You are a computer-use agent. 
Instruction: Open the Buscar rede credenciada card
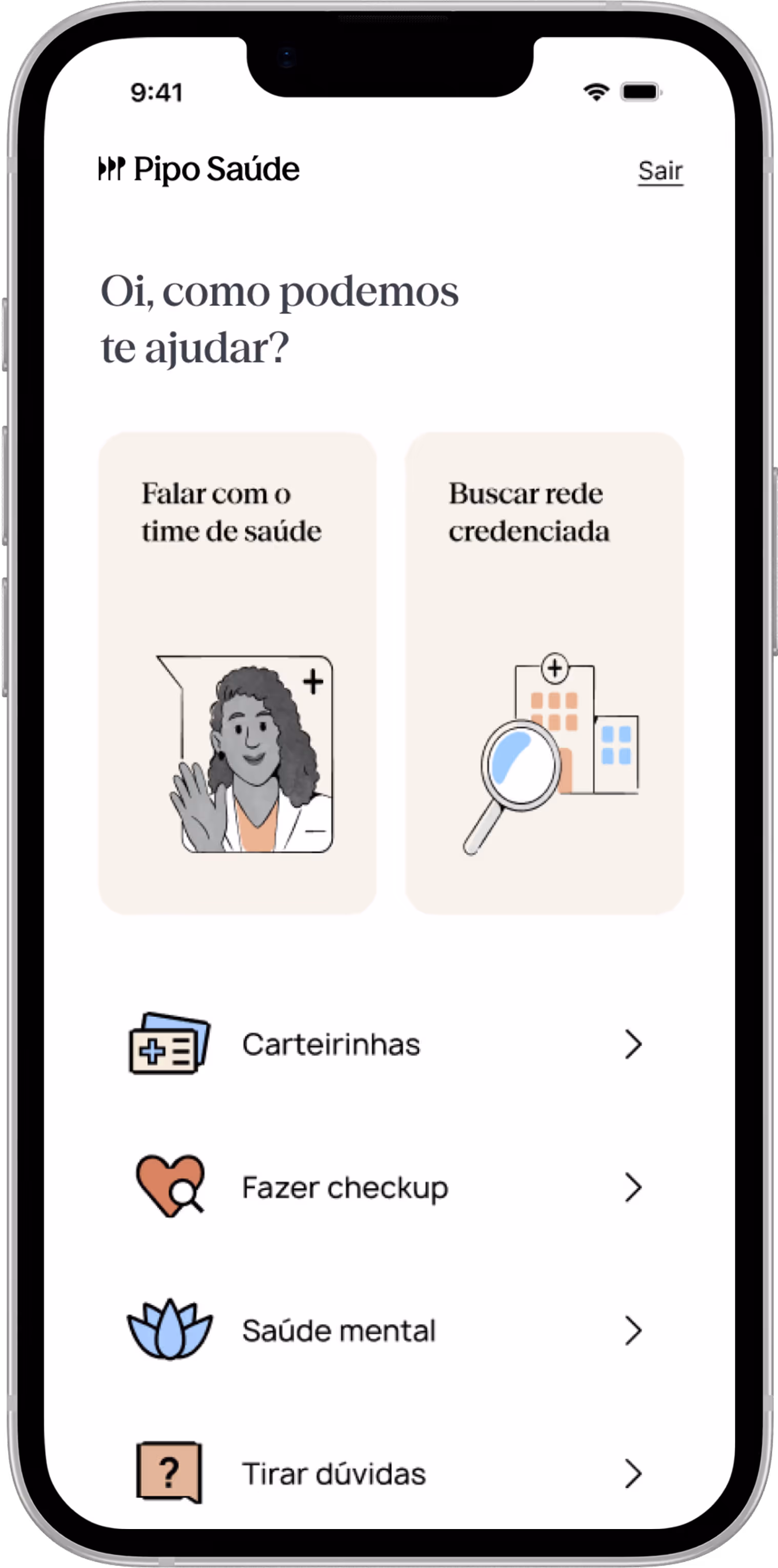click(x=544, y=673)
